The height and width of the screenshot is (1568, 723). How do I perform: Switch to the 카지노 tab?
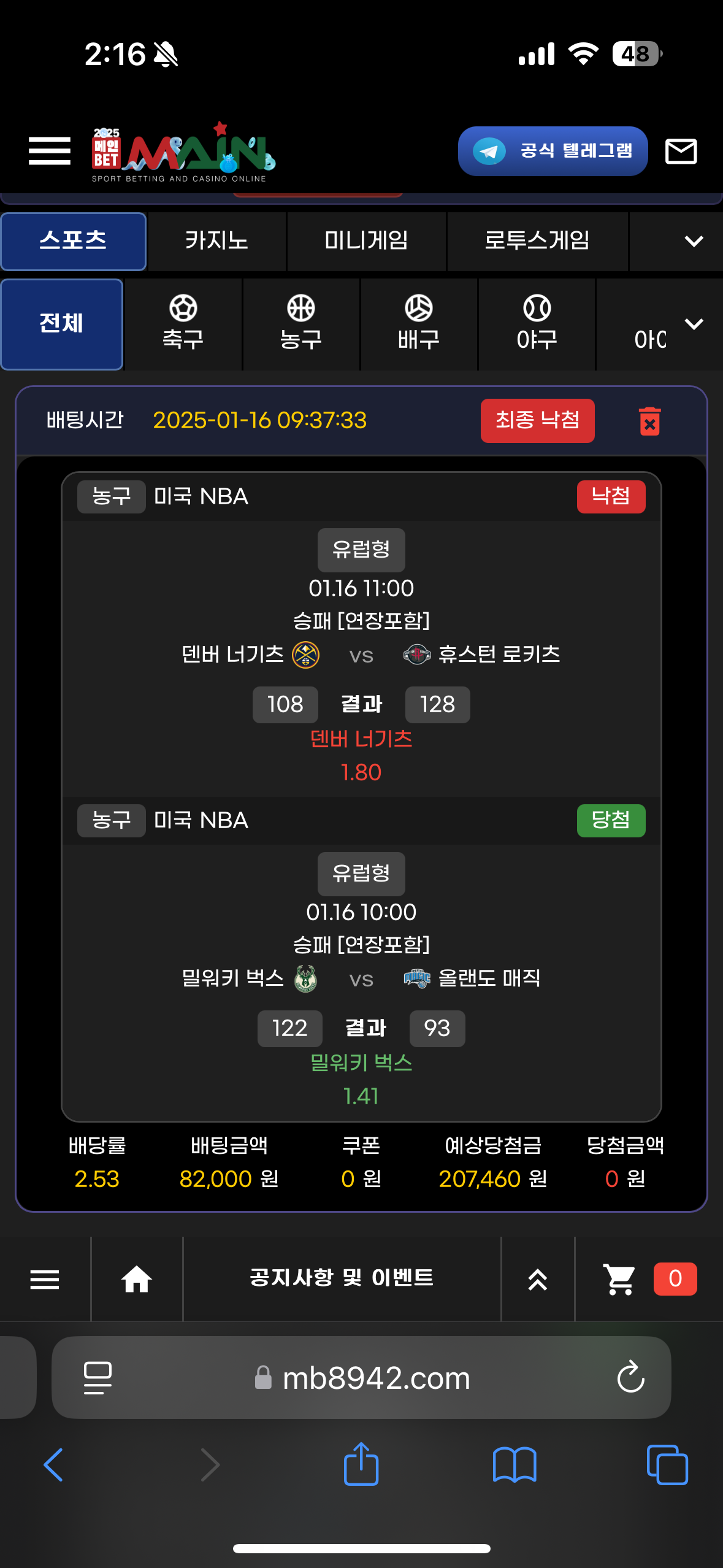216,240
